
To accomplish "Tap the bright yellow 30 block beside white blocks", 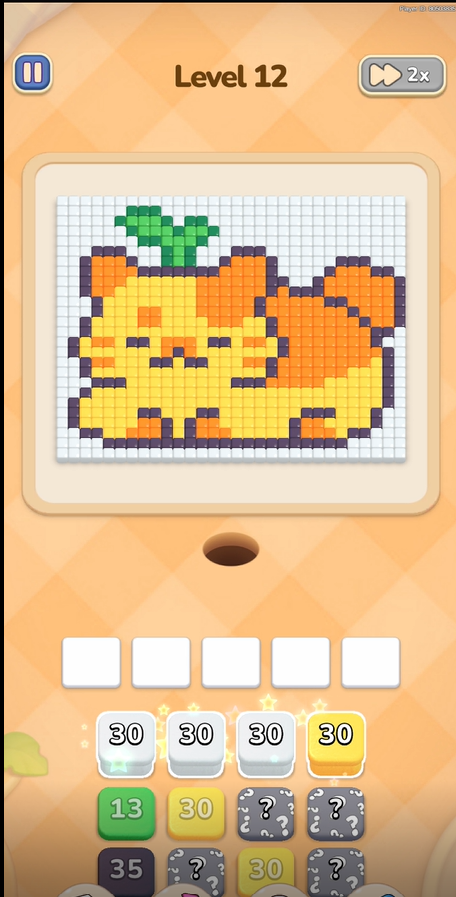I will (x=336, y=743).
